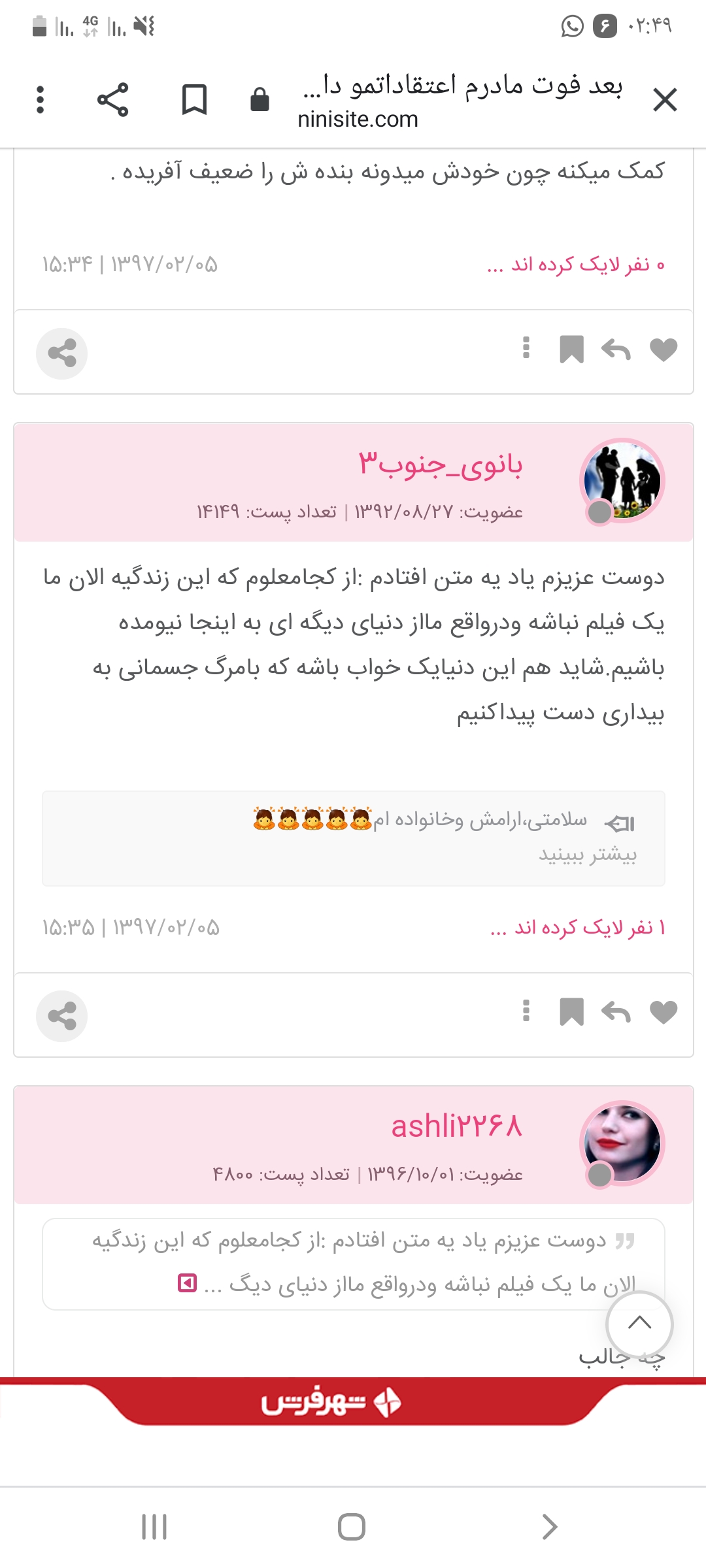
Task: Bookmark the post by بانوی_جنوب۳
Action: coord(571,1012)
